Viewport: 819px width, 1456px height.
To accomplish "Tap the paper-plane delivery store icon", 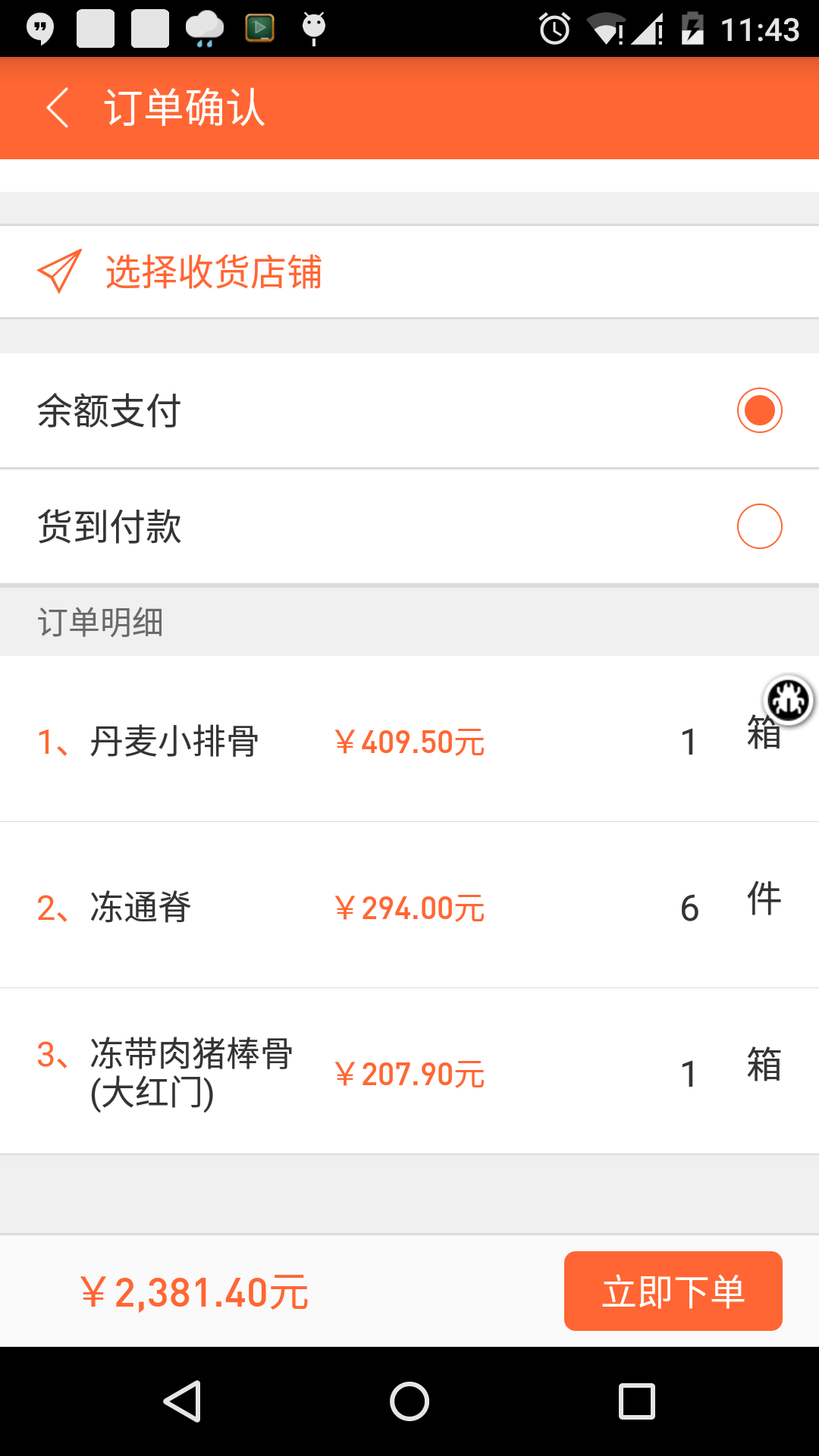I will pyautogui.click(x=57, y=271).
